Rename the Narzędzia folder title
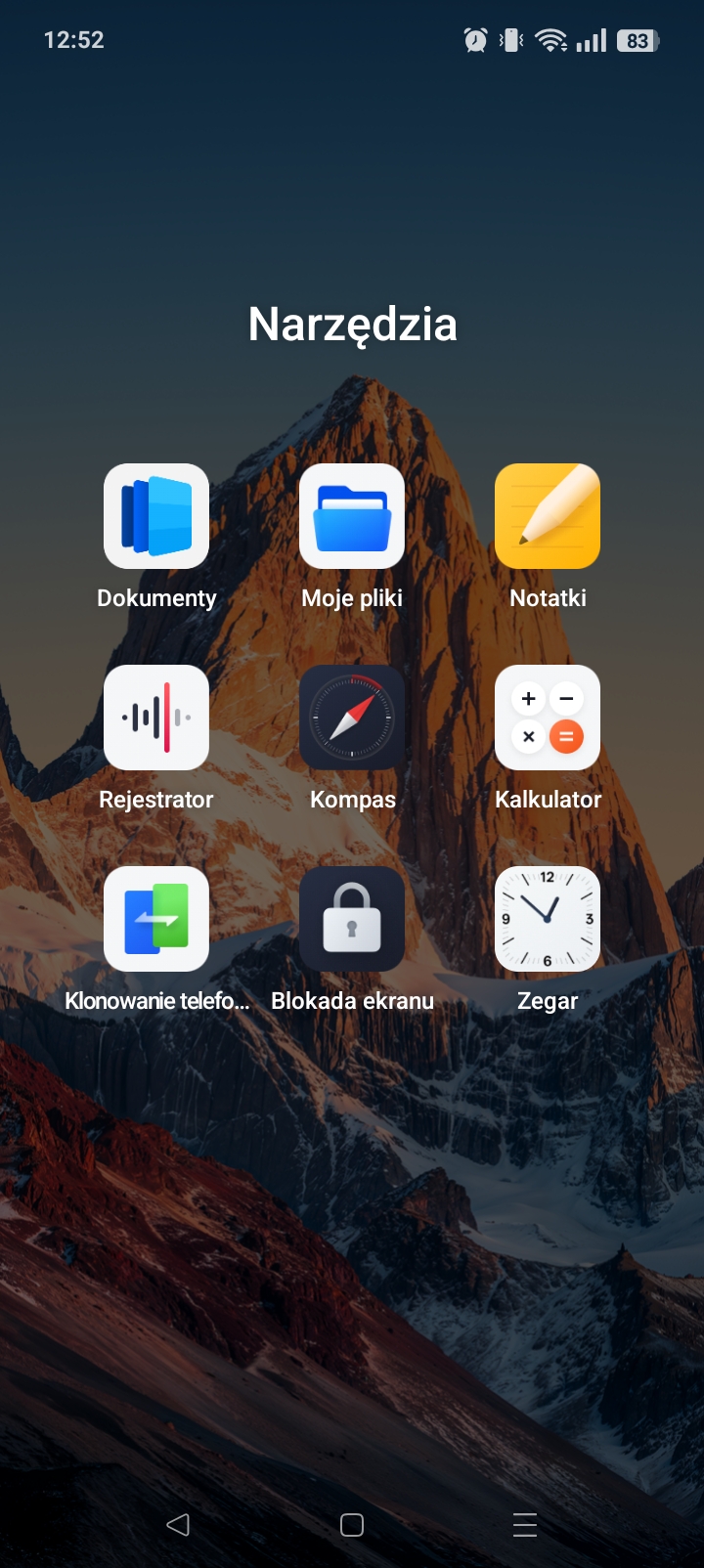704x1568 pixels. click(352, 325)
